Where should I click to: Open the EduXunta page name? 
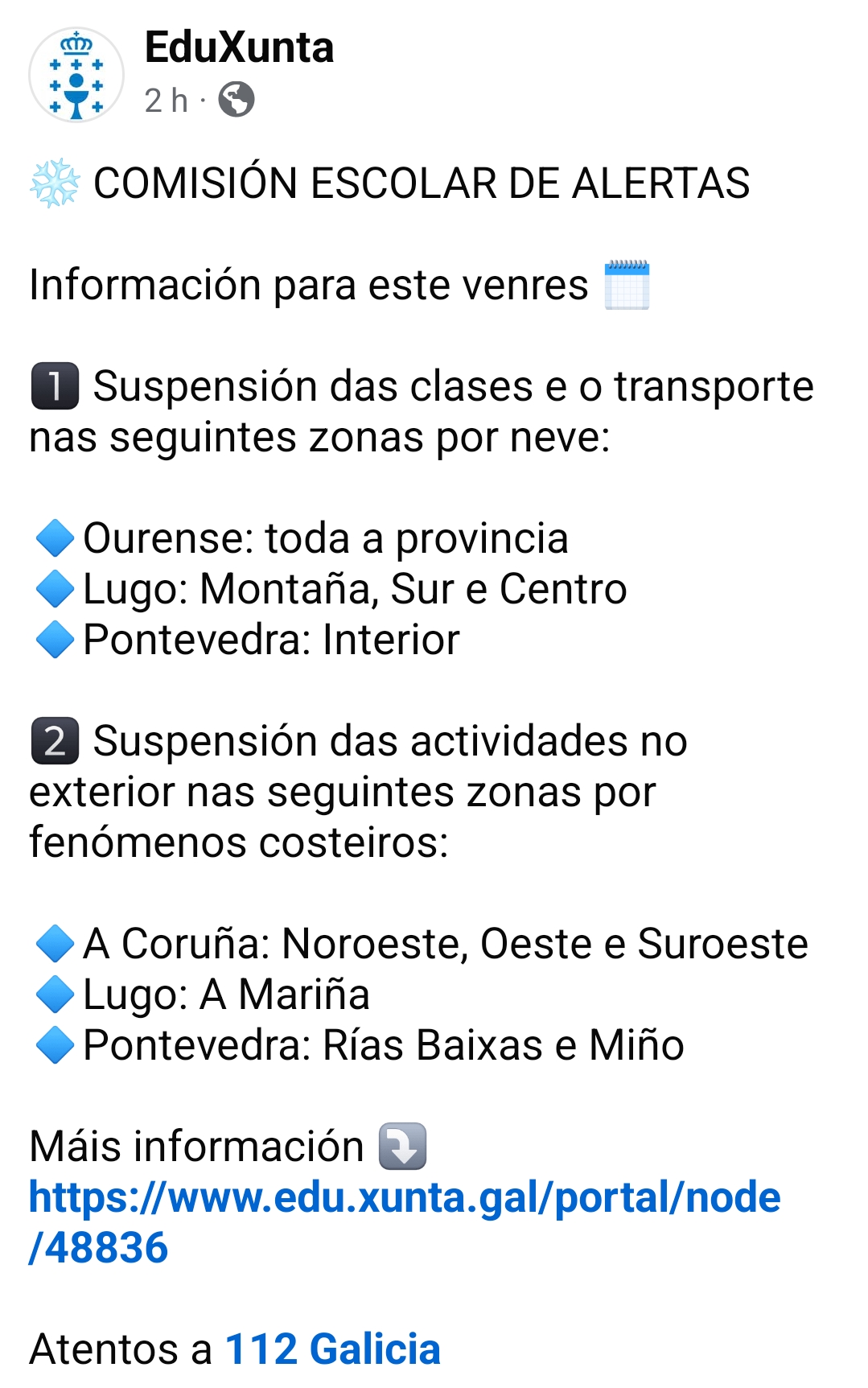[x=239, y=47]
